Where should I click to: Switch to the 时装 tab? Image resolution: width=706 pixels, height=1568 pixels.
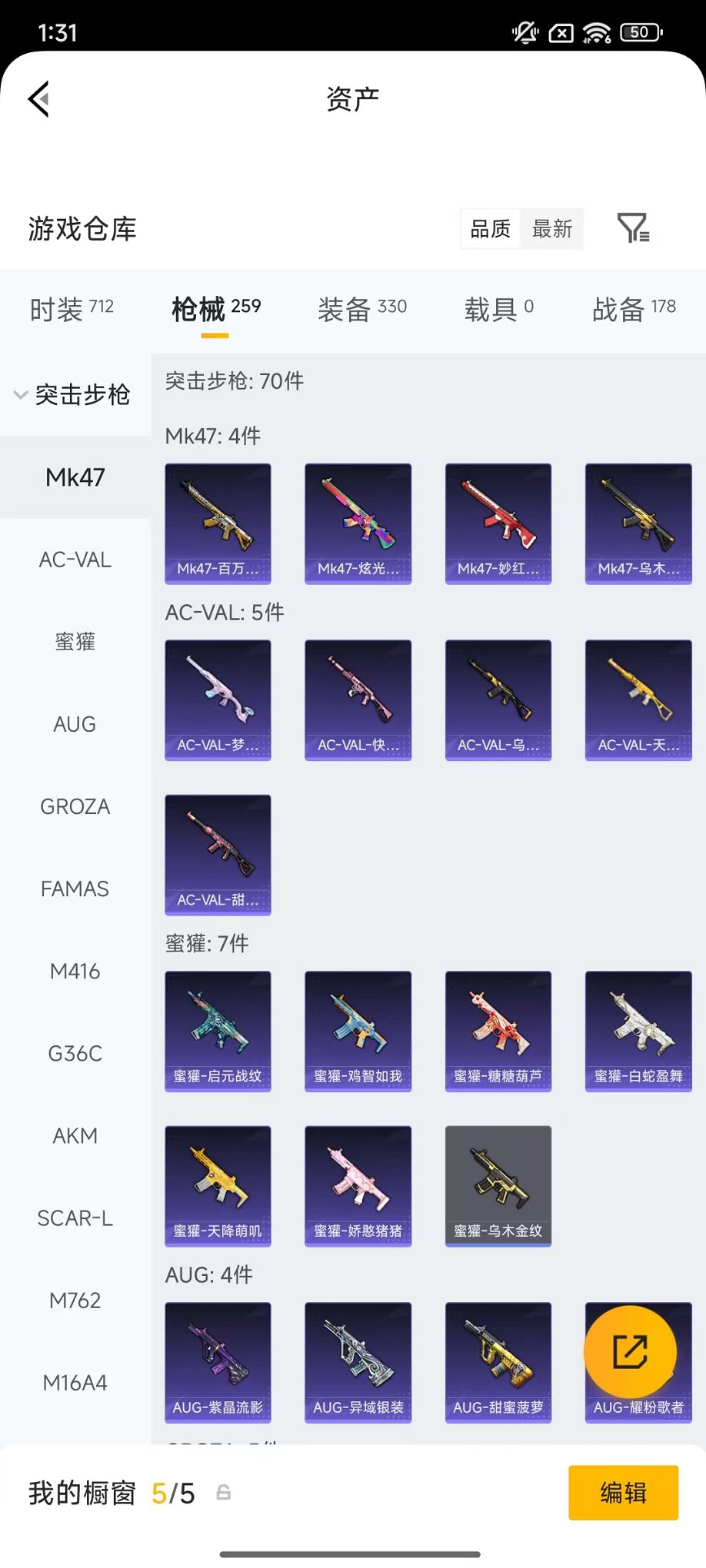[x=71, y=309]
